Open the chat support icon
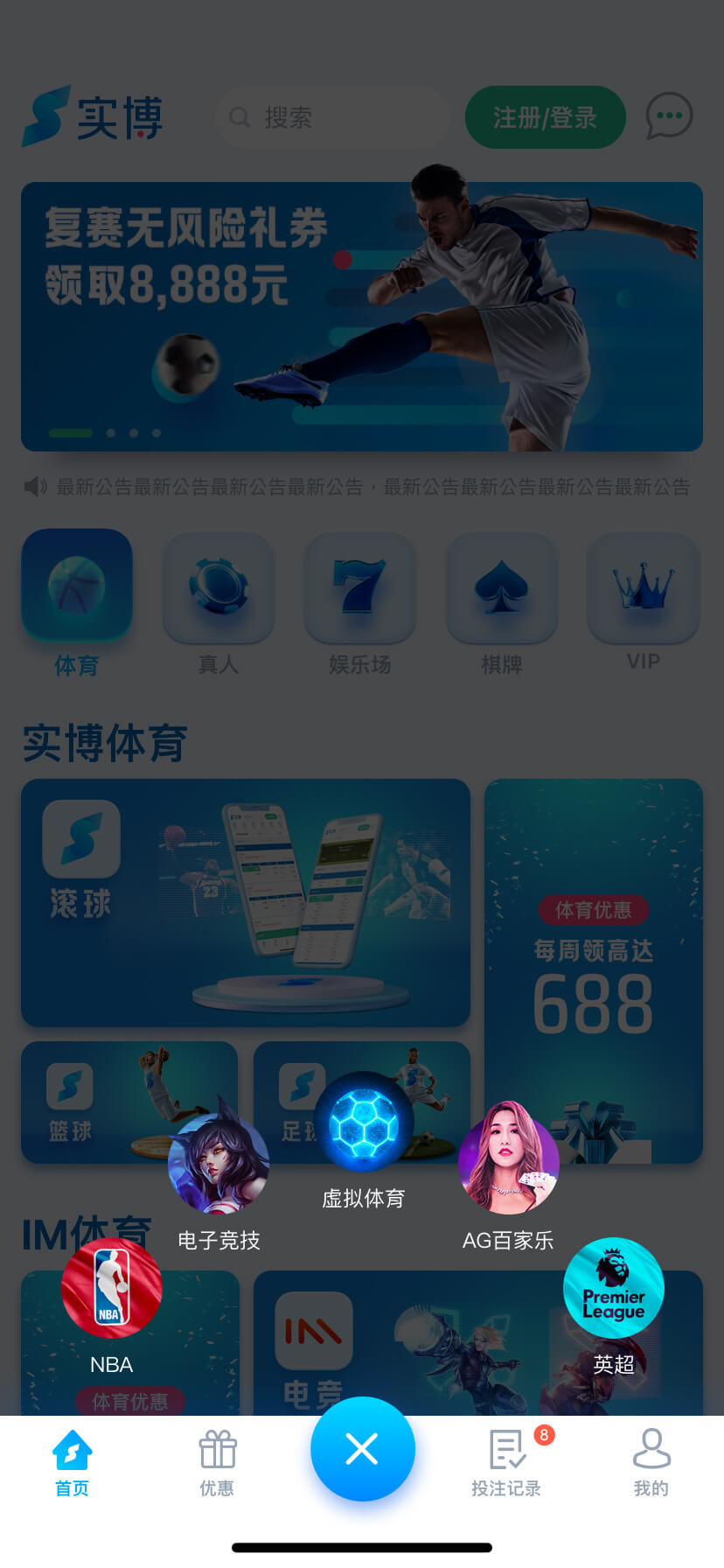The width and height of the screenshot is (724, 1568). (x=669, y=116)
